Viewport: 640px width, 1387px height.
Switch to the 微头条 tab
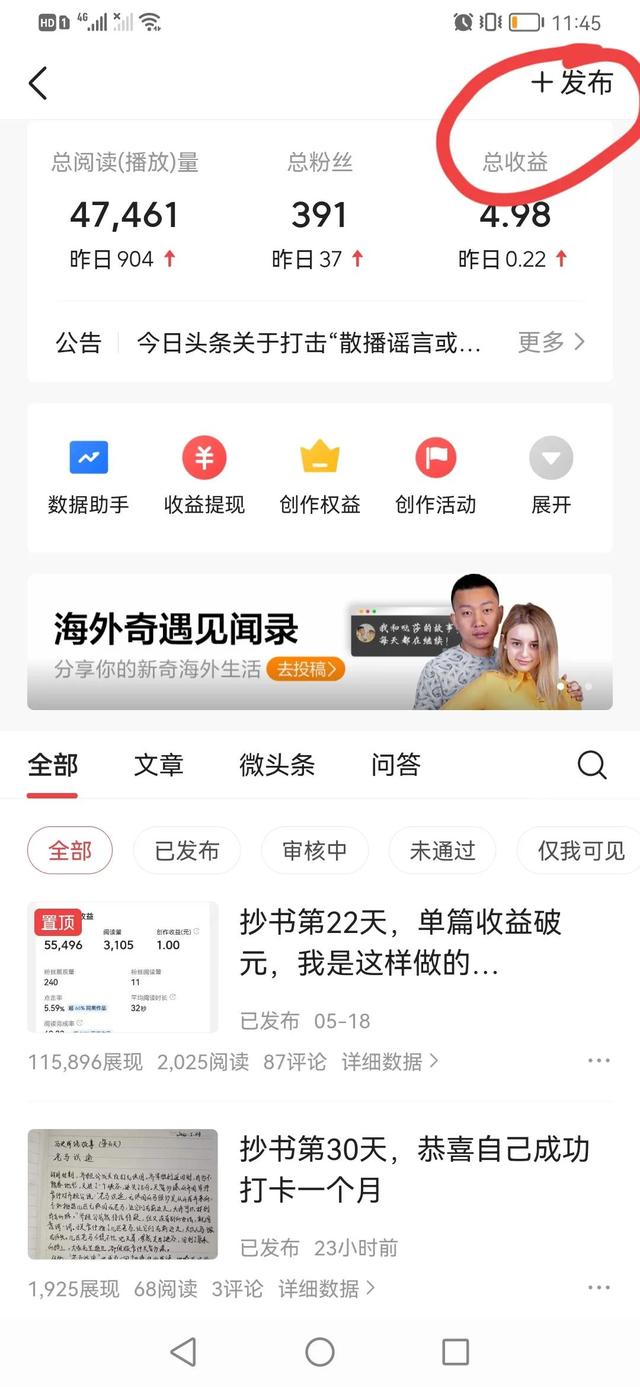tap(277, 766)
